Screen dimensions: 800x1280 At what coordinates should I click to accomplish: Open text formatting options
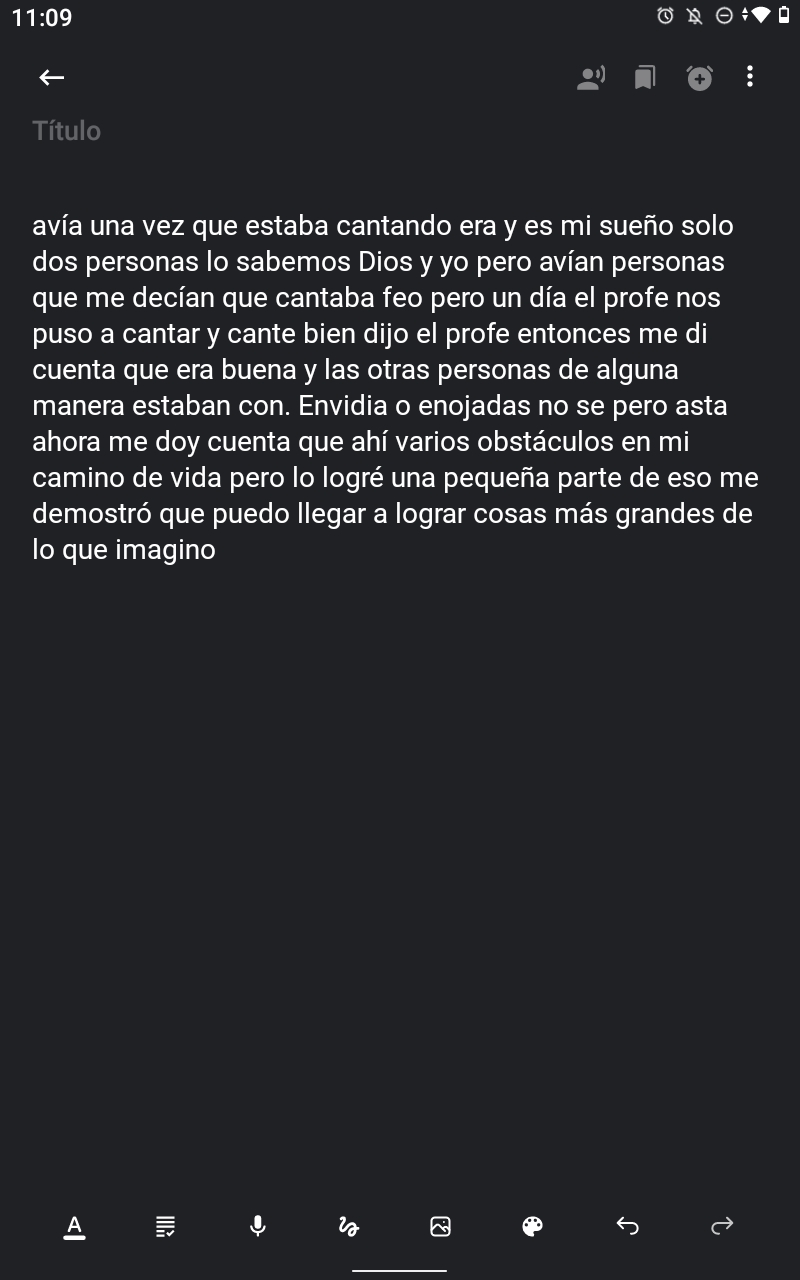[x=74, y=1226]
